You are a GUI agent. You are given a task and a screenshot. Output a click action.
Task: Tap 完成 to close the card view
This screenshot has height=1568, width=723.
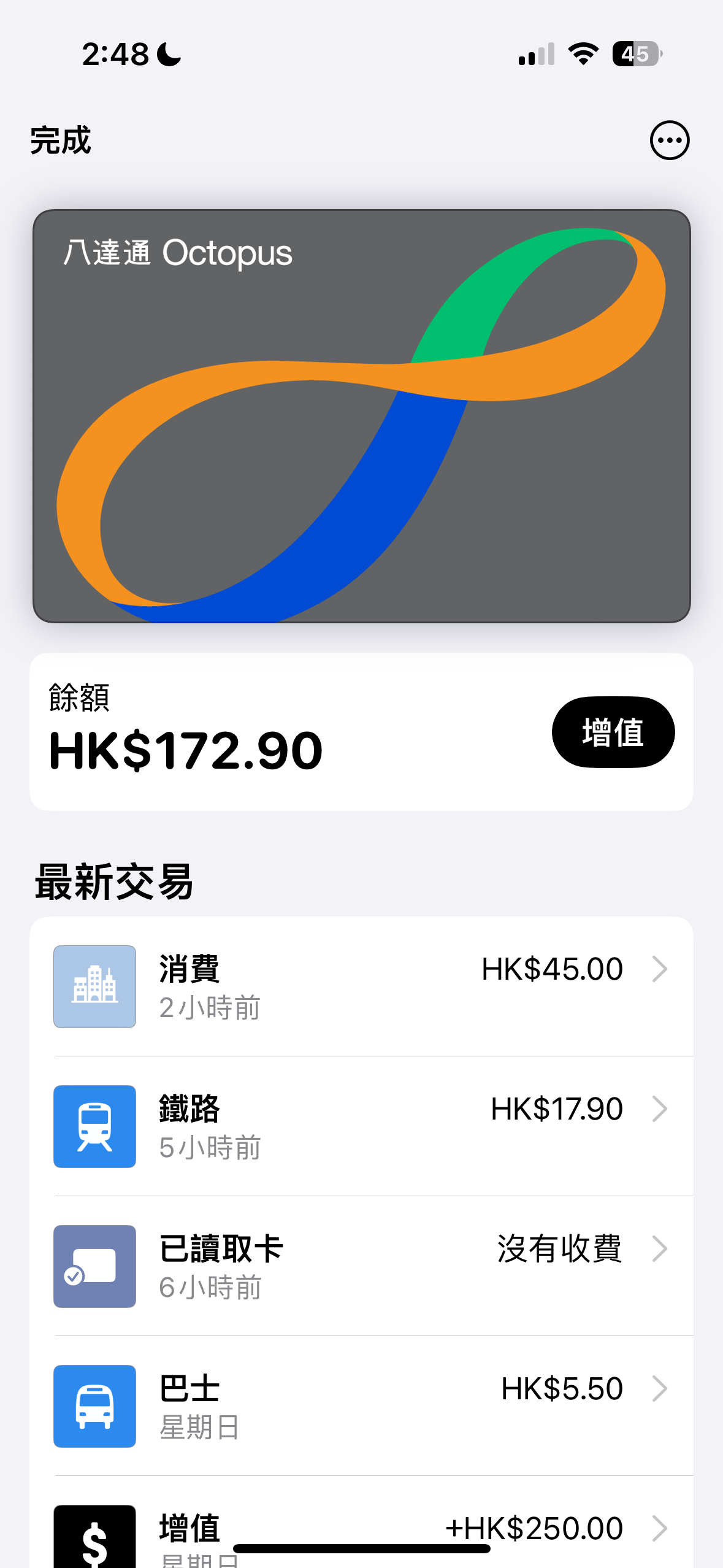61,140
